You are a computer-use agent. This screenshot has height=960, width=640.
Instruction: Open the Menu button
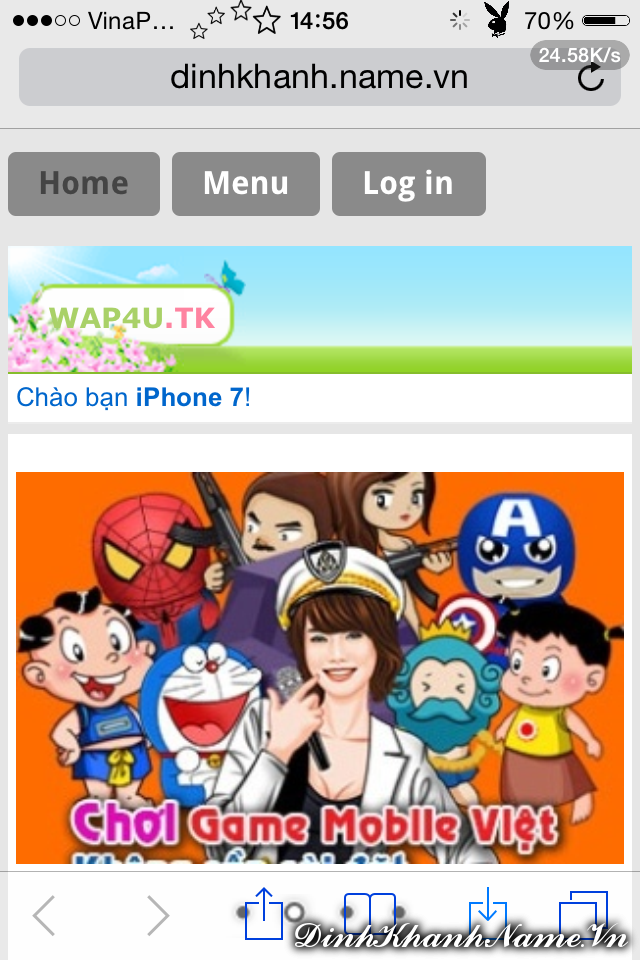[246, 184]
